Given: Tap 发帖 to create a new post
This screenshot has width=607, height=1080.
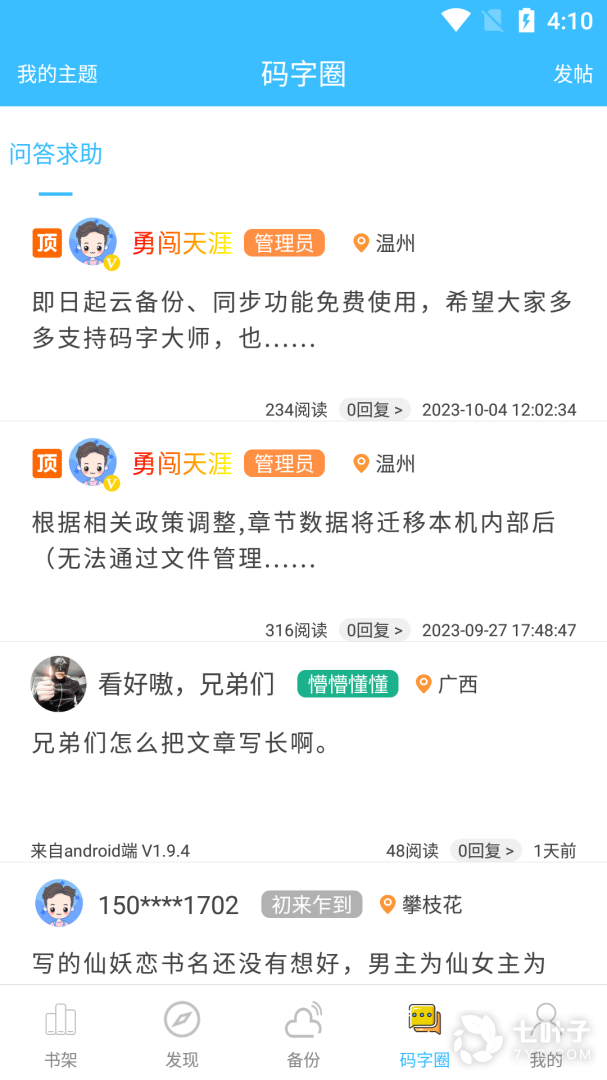Looking at the screenshot, I should click(573, 74).
